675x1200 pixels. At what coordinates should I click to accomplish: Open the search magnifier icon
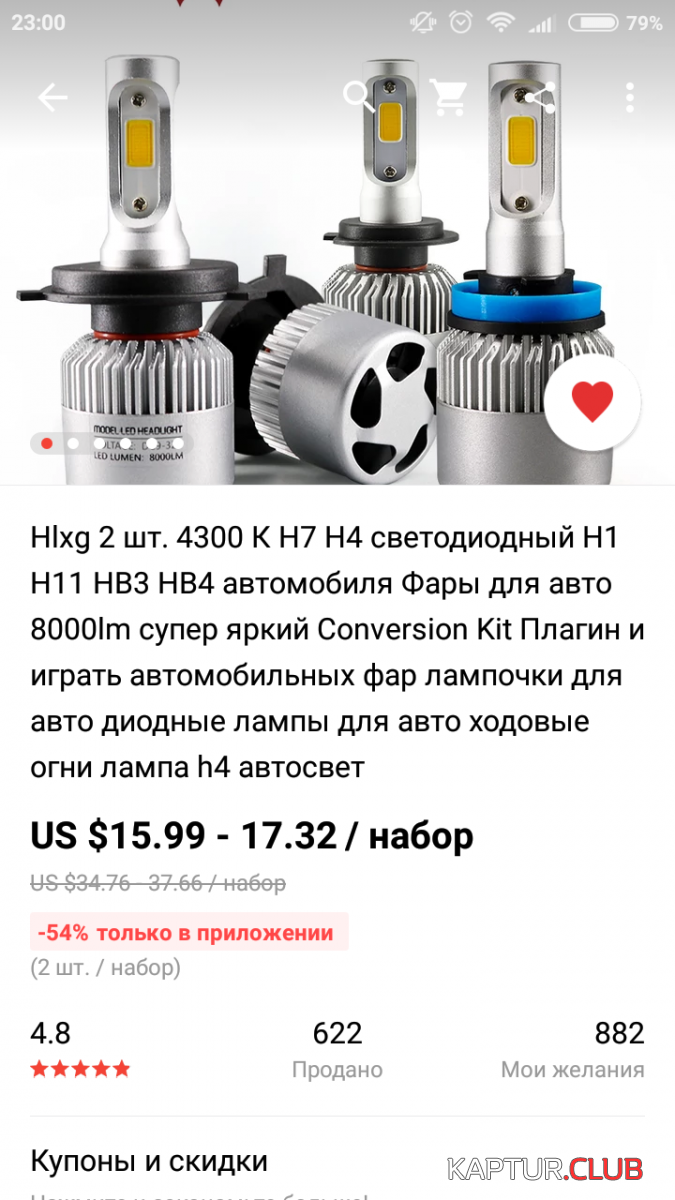(x=358, y=97)
